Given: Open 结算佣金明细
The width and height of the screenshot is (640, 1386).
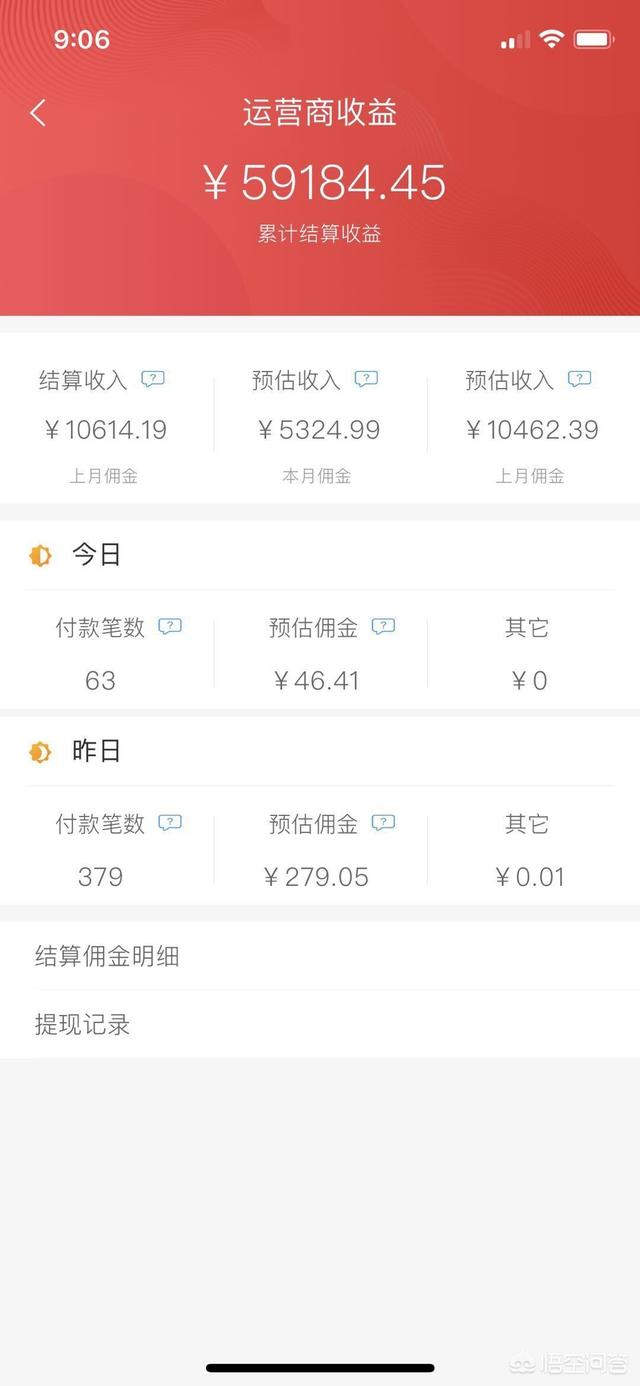Looking at the screenshot, I should [x=320, y=956].
